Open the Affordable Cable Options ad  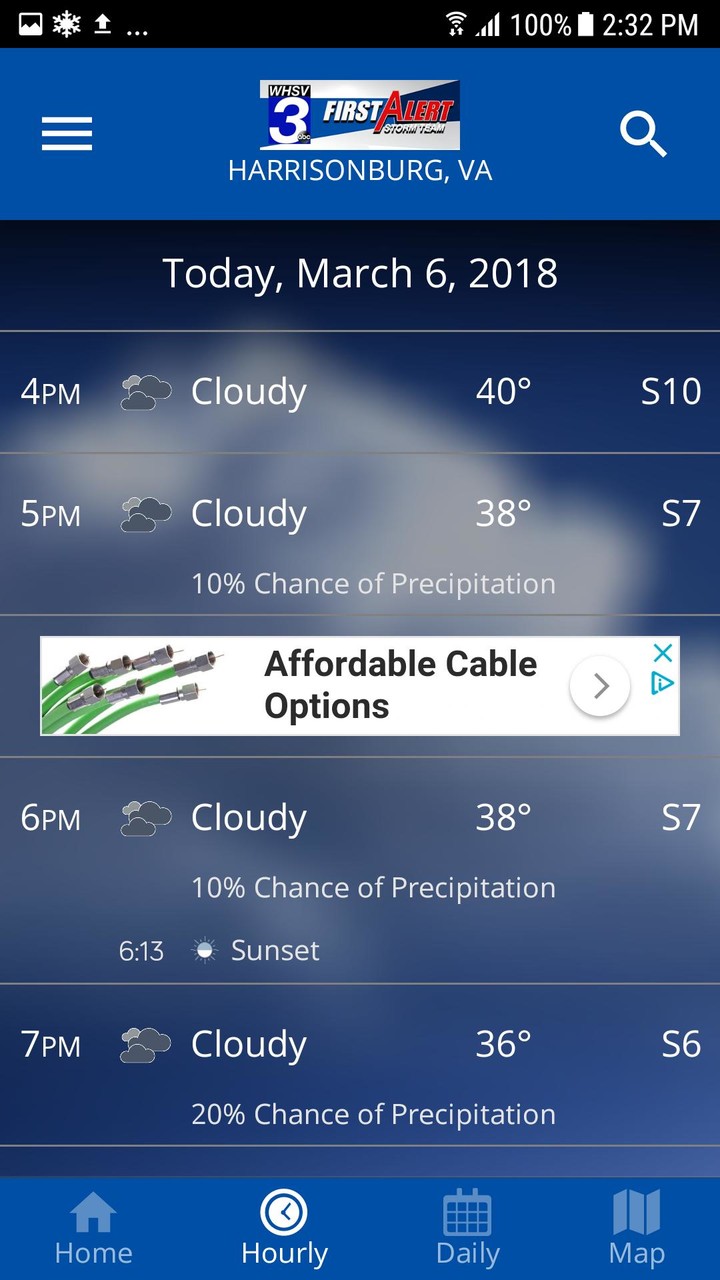pyautogui.click(x=400, y=685)
